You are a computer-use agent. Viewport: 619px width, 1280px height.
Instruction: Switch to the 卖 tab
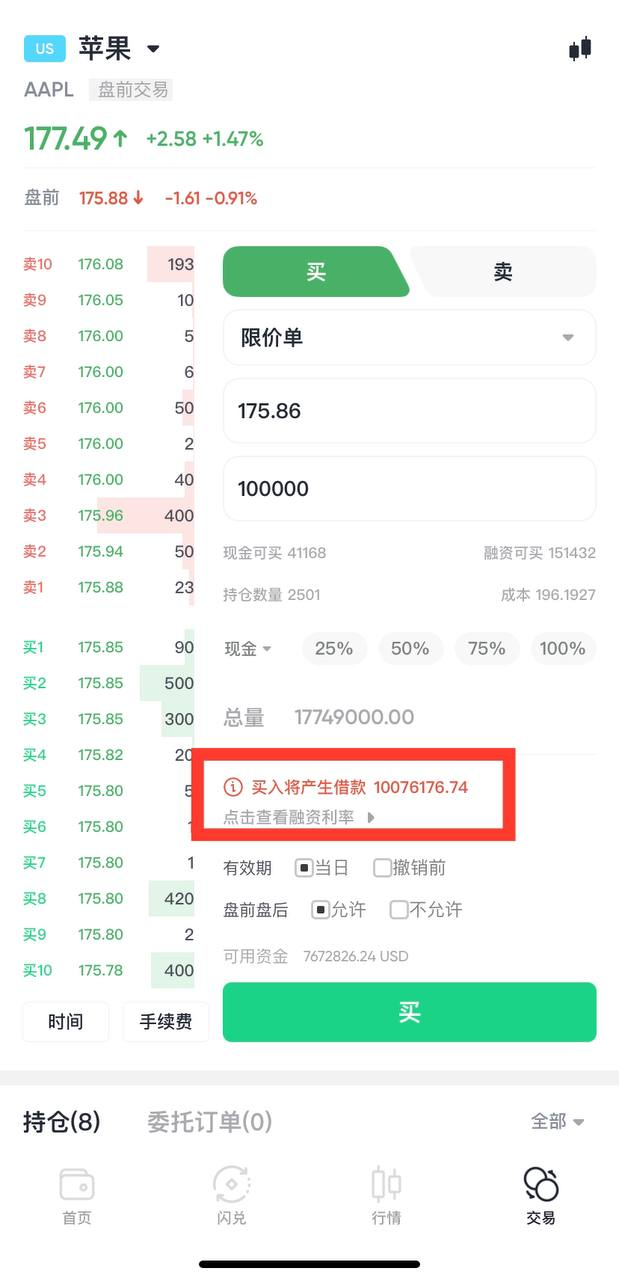coord(503,272)
